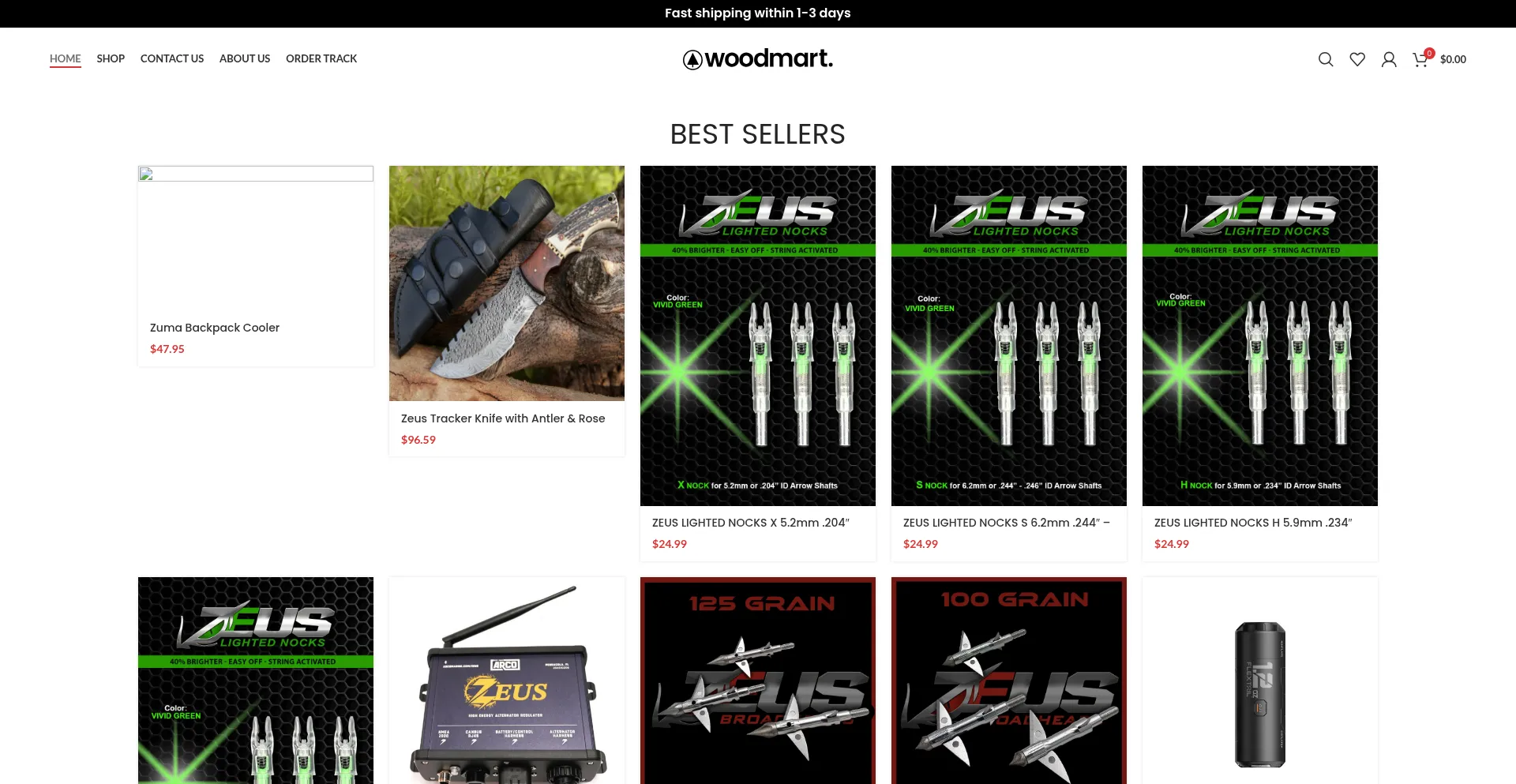Open the Shop menu item

111,58
